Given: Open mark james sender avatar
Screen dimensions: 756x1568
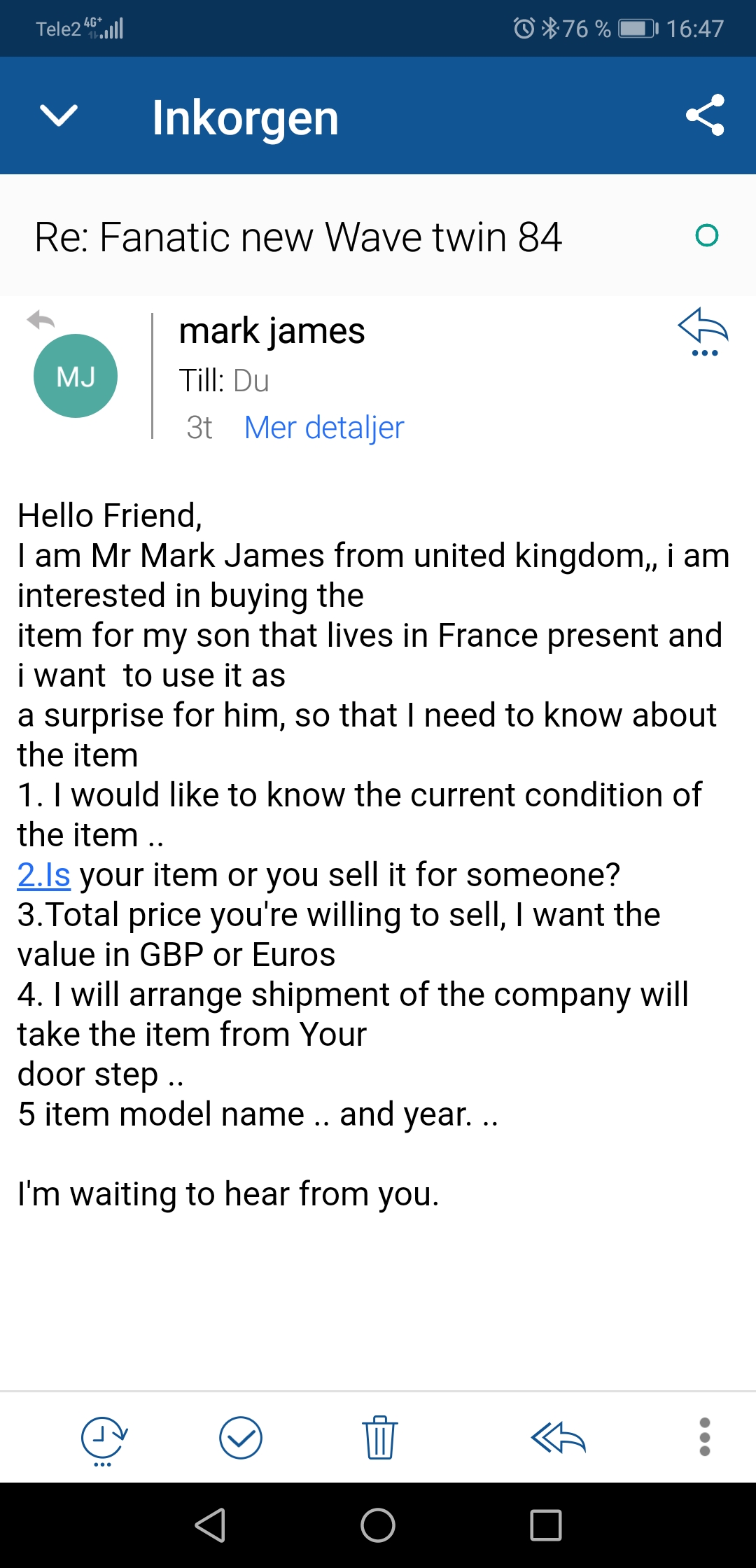Looking at the screenshot, I should [76, 376].
